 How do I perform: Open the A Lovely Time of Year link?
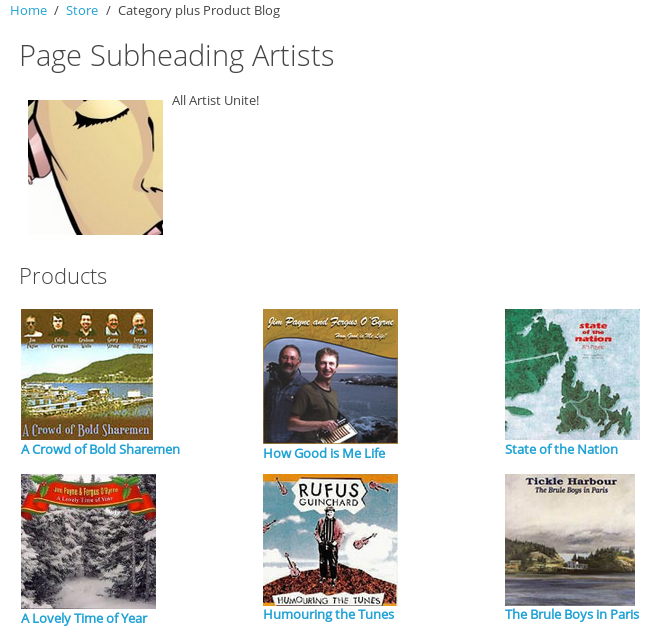(84, 619)
